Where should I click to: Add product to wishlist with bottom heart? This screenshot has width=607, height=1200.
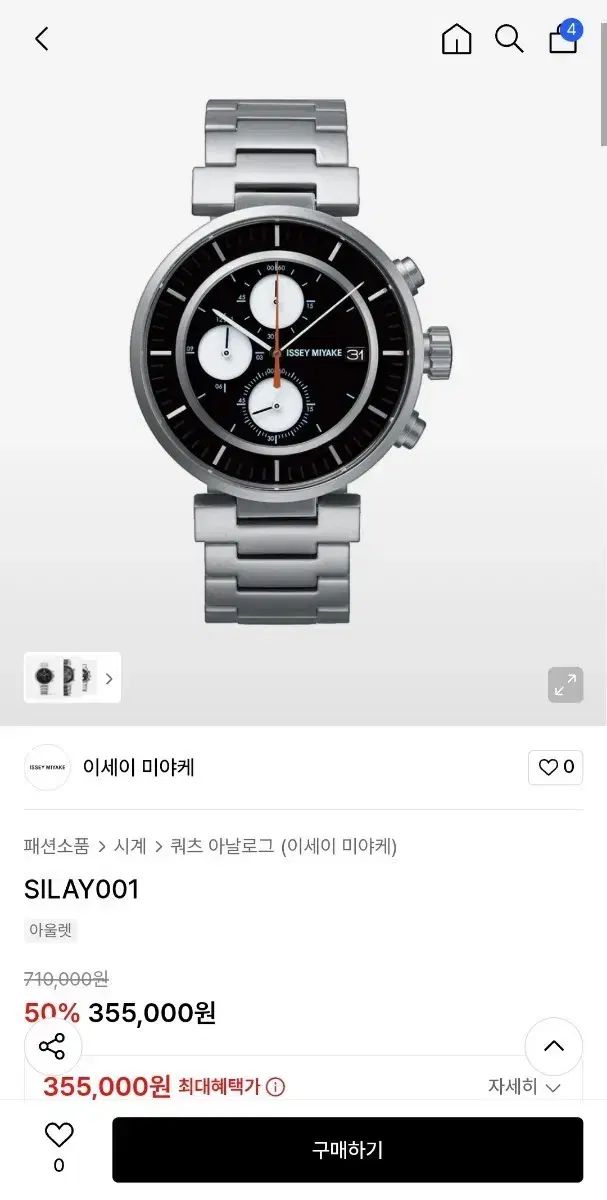(x=59, y=1135)
